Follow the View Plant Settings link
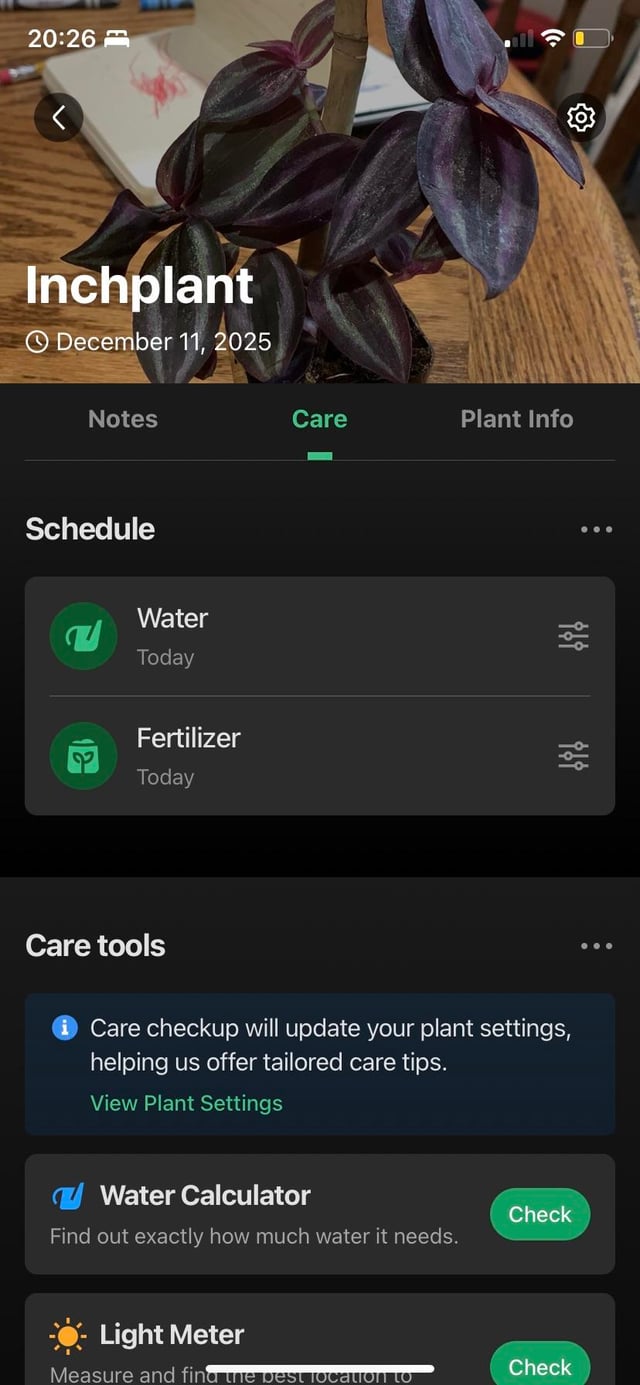The width and height of the screenshot is (640, 1385). pyautogui.click(x=186, y=1103)
